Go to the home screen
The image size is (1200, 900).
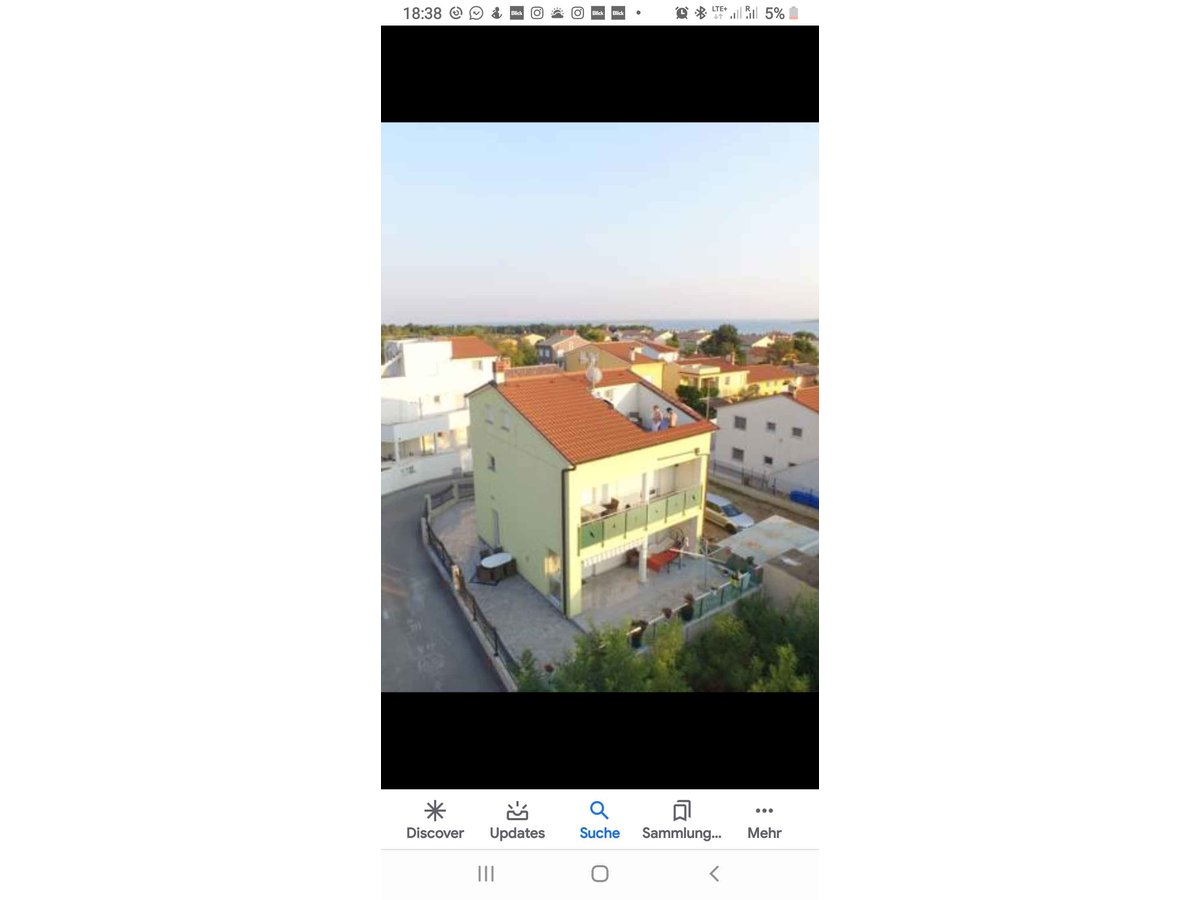tap(600, 873)
